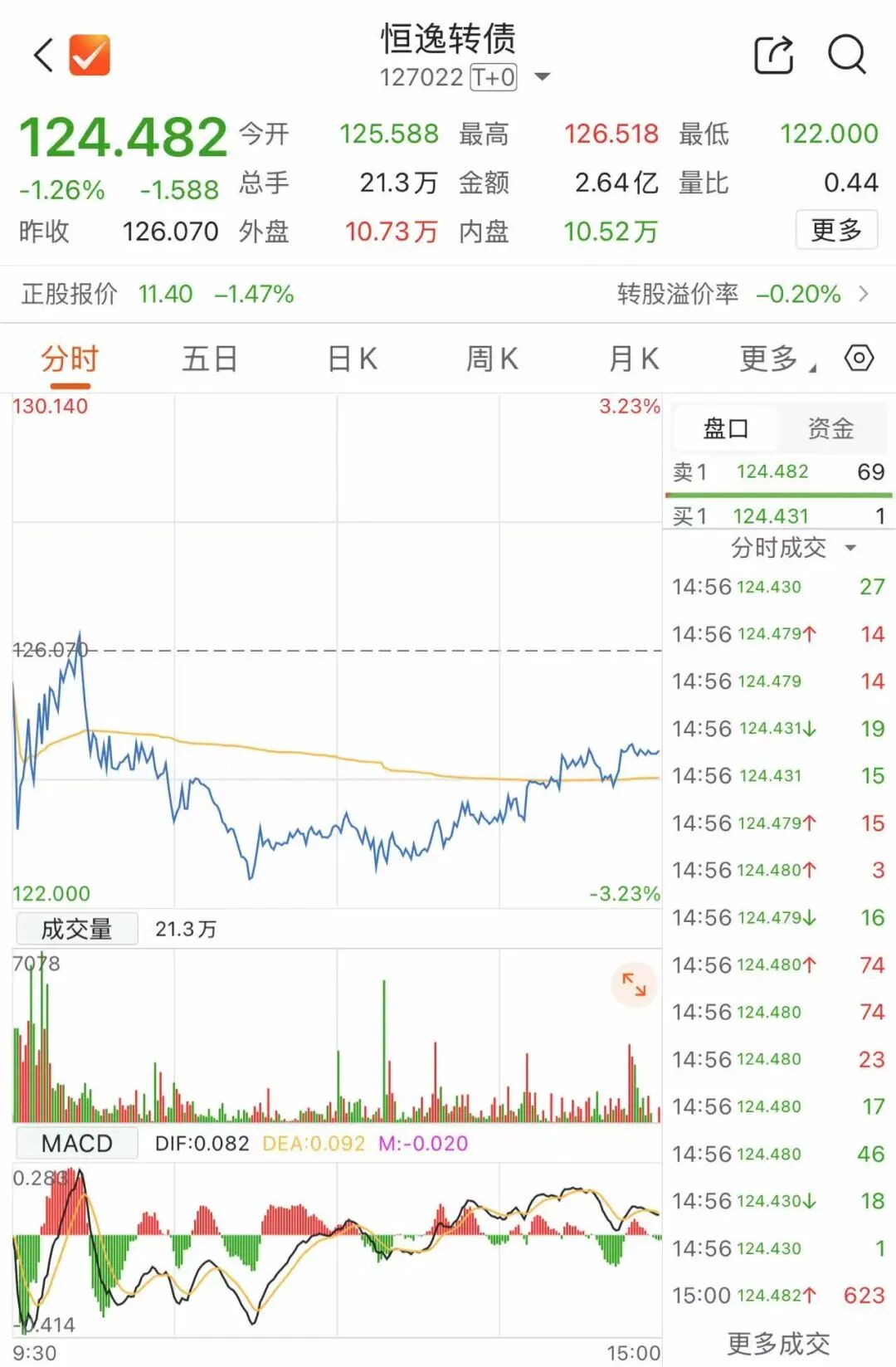Tap the 更多 button for more quote data
The height and width of the screenshot is (1367, 896).
[836, 230]
